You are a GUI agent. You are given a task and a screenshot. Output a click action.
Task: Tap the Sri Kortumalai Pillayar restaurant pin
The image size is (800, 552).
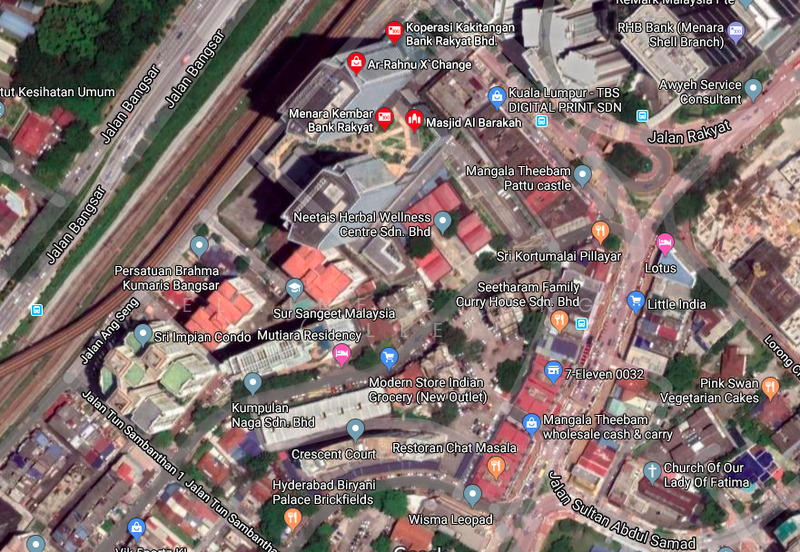(600, 233)
